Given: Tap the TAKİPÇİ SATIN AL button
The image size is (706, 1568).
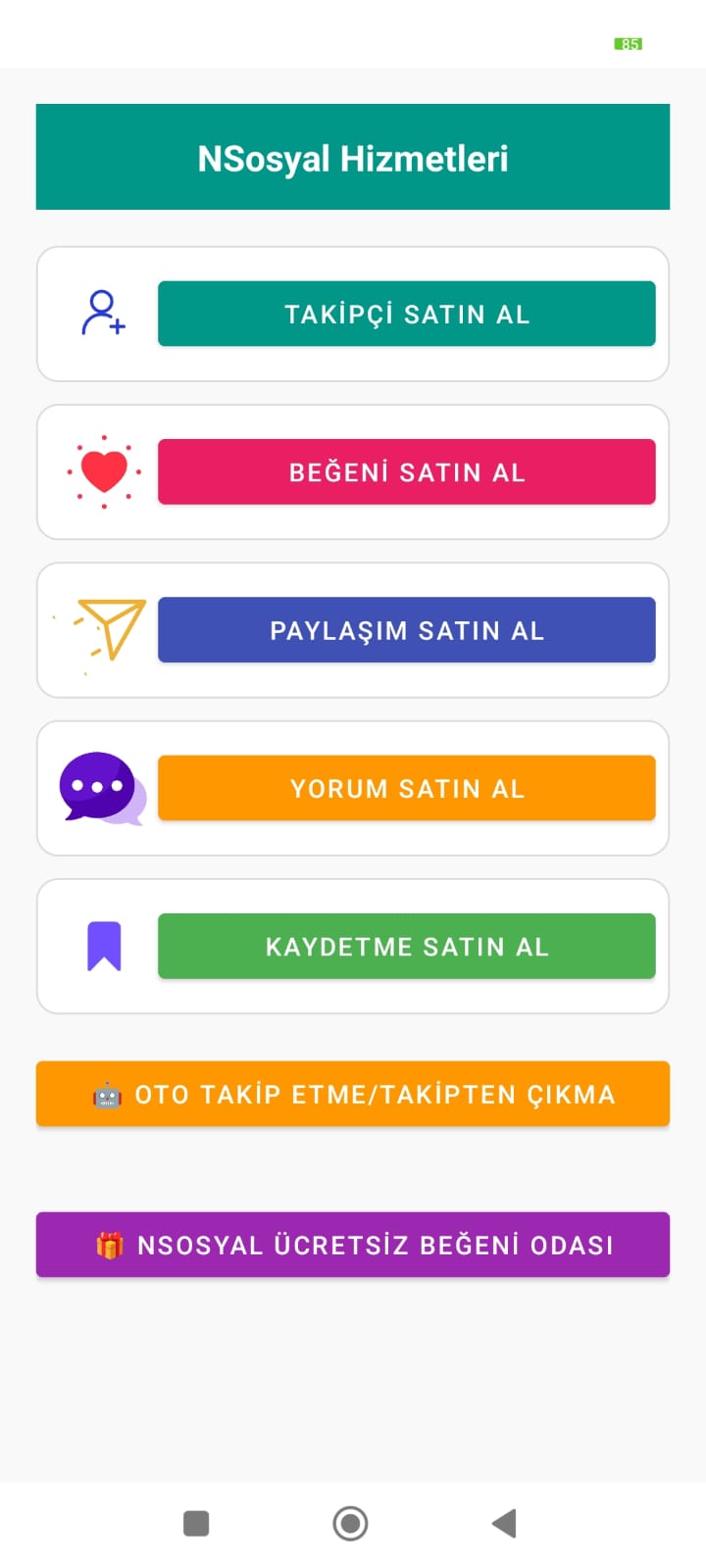Looking at the screenshot, I should point(406,314).
